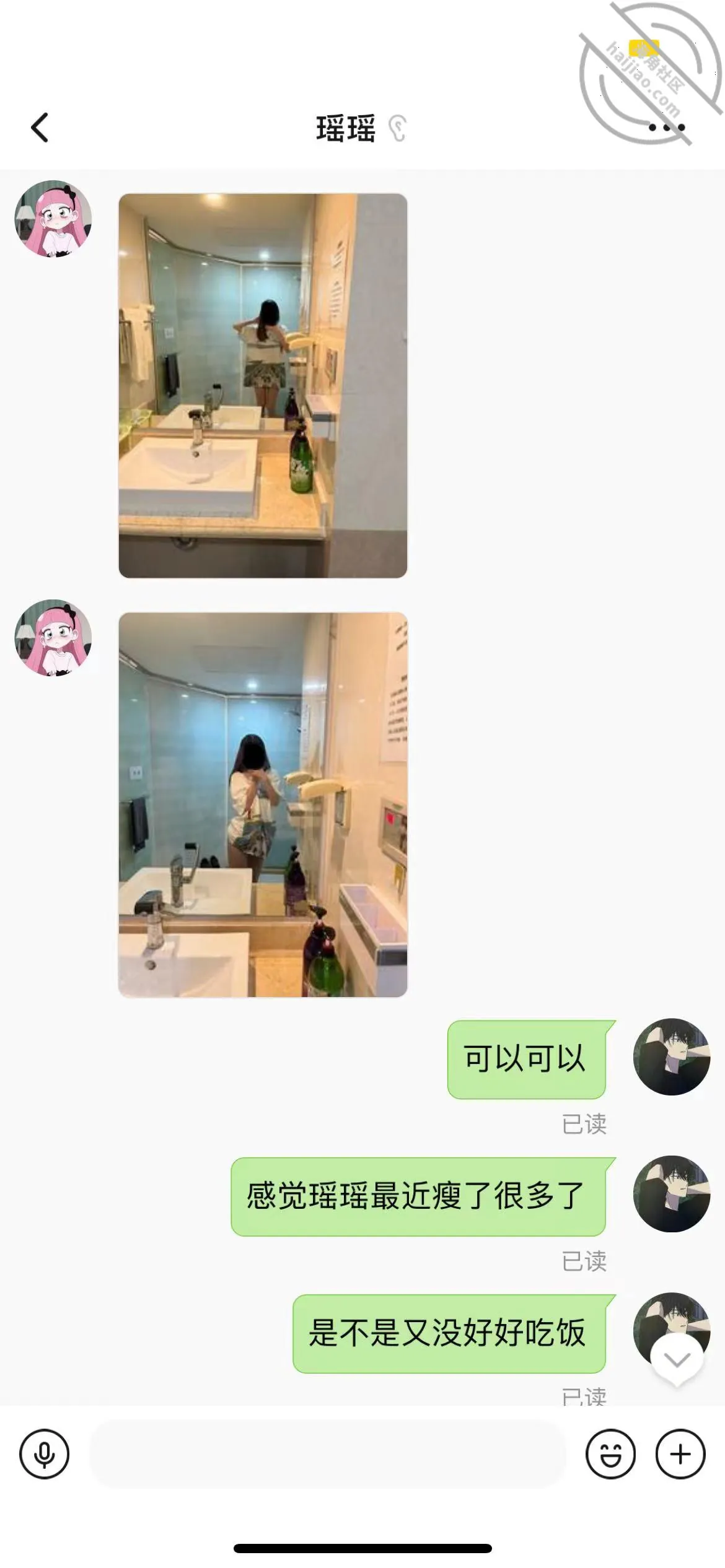Jump to latest messages with down arrow

(677, 1361)
